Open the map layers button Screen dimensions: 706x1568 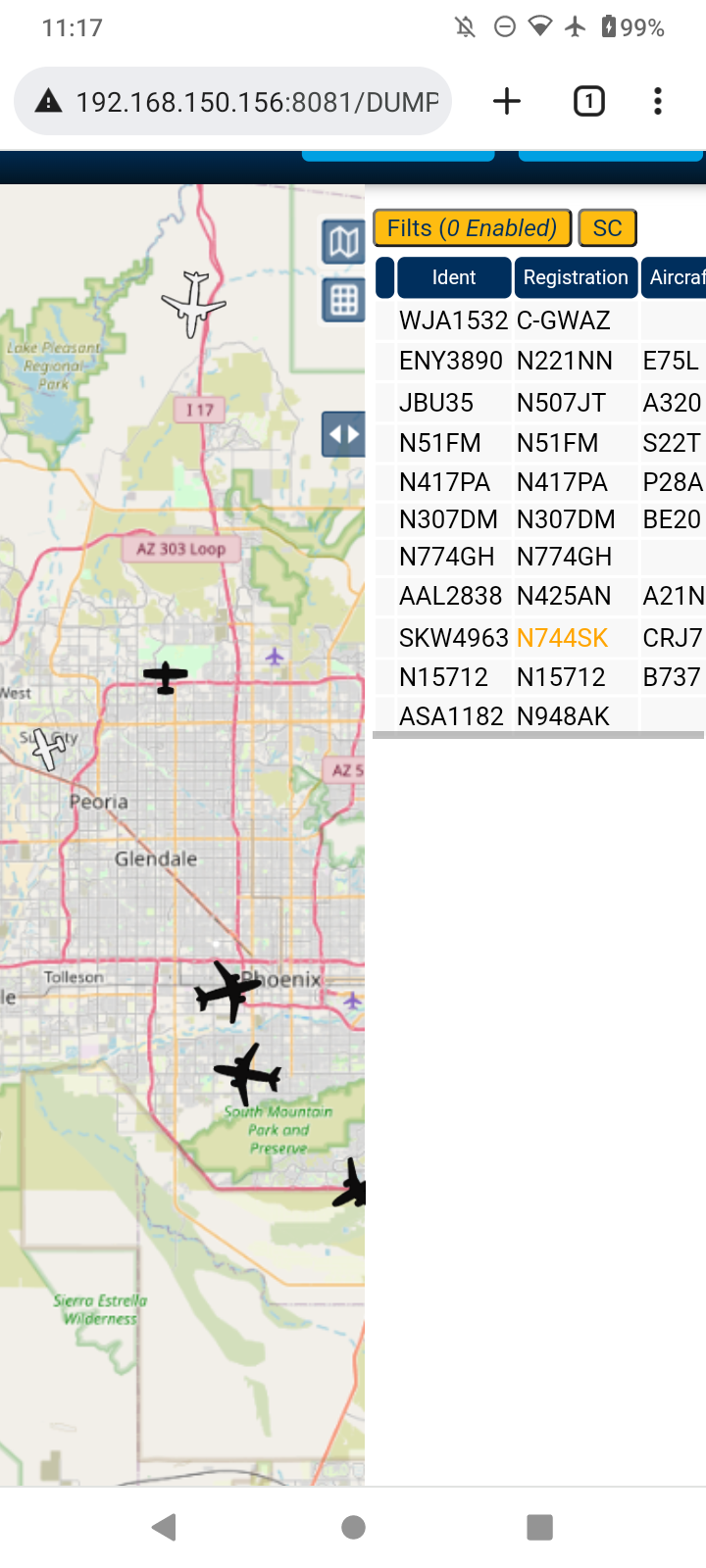click(x=343, y=241)
